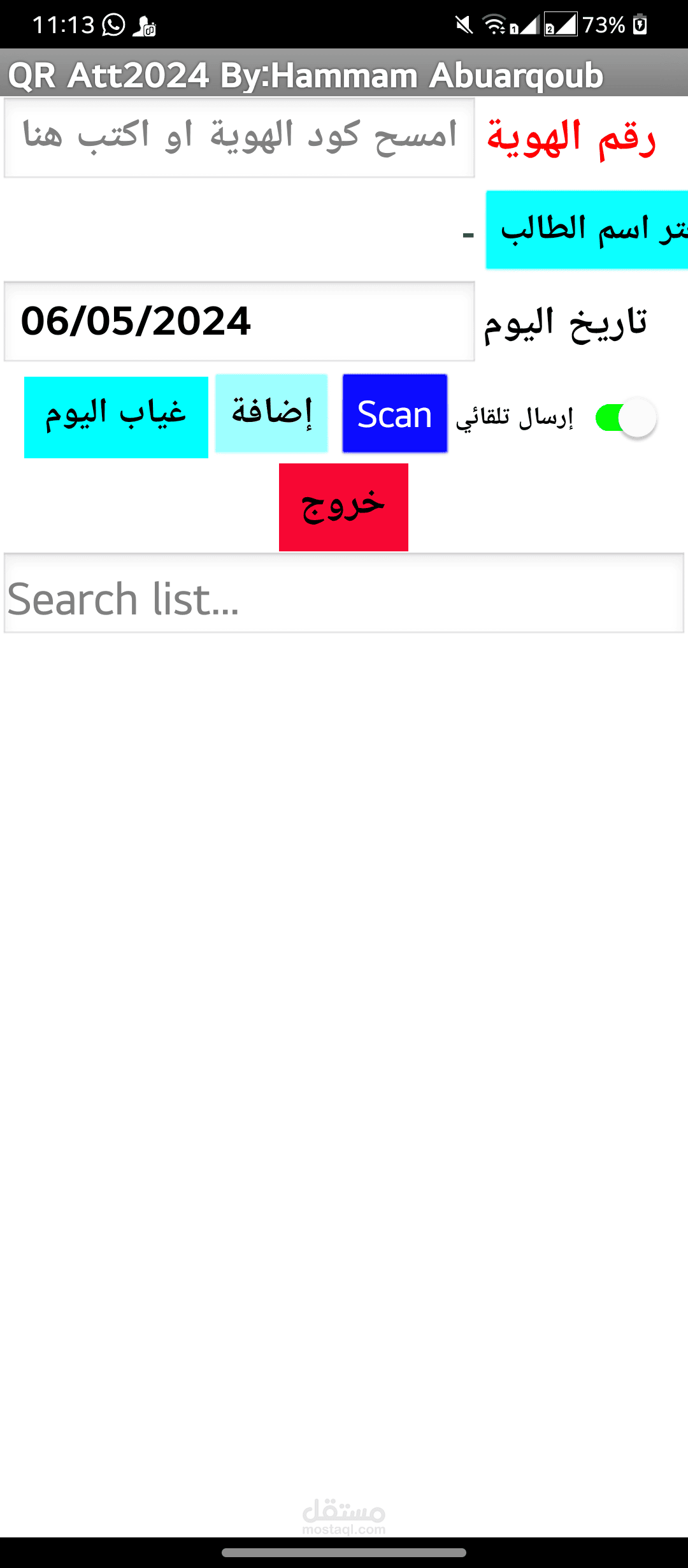688x1568 pixels.
Task: Focus the Search list field
Action: click(344, 593)
